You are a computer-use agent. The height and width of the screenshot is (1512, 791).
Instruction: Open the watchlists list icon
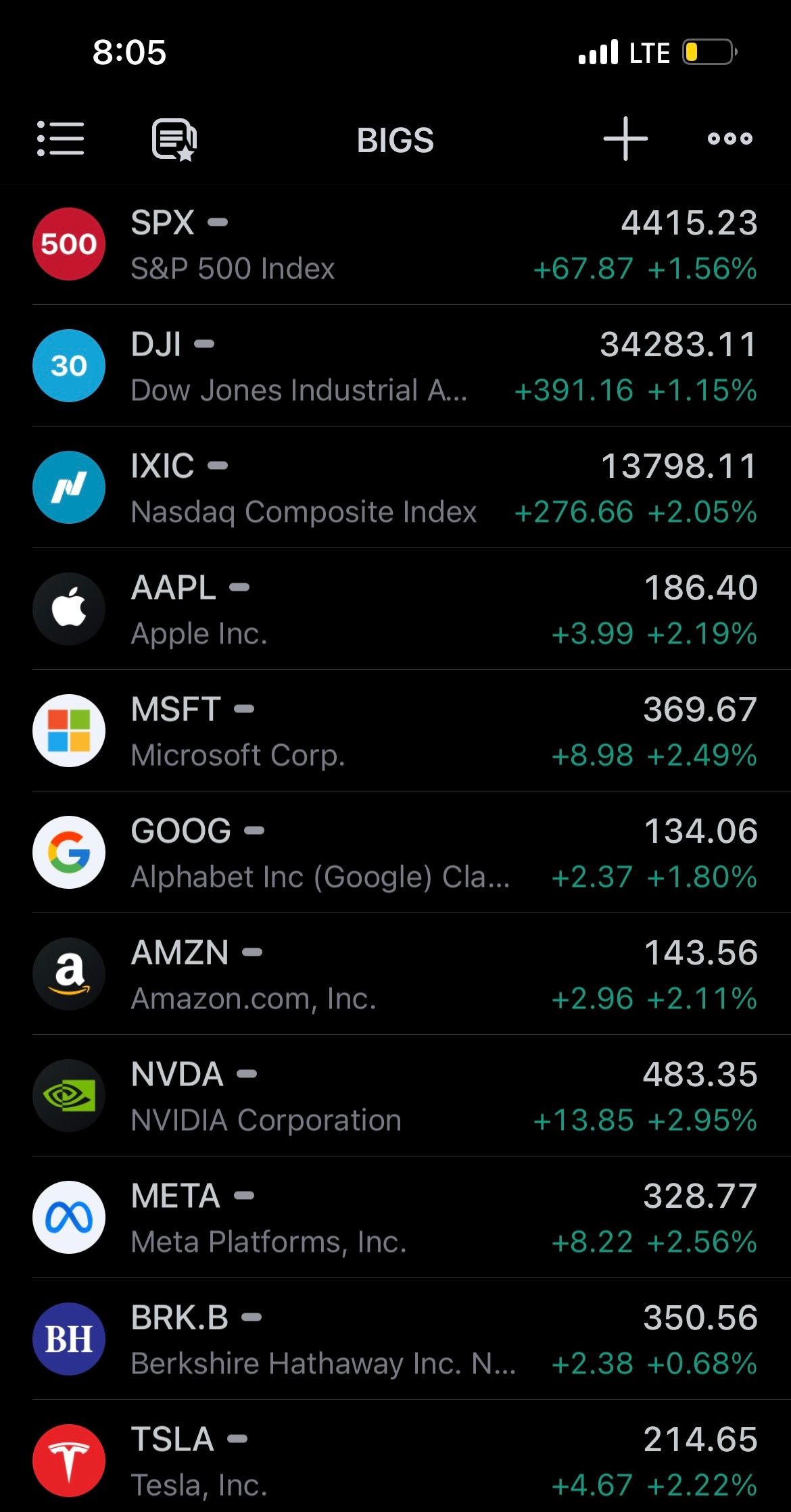point(61,139)
